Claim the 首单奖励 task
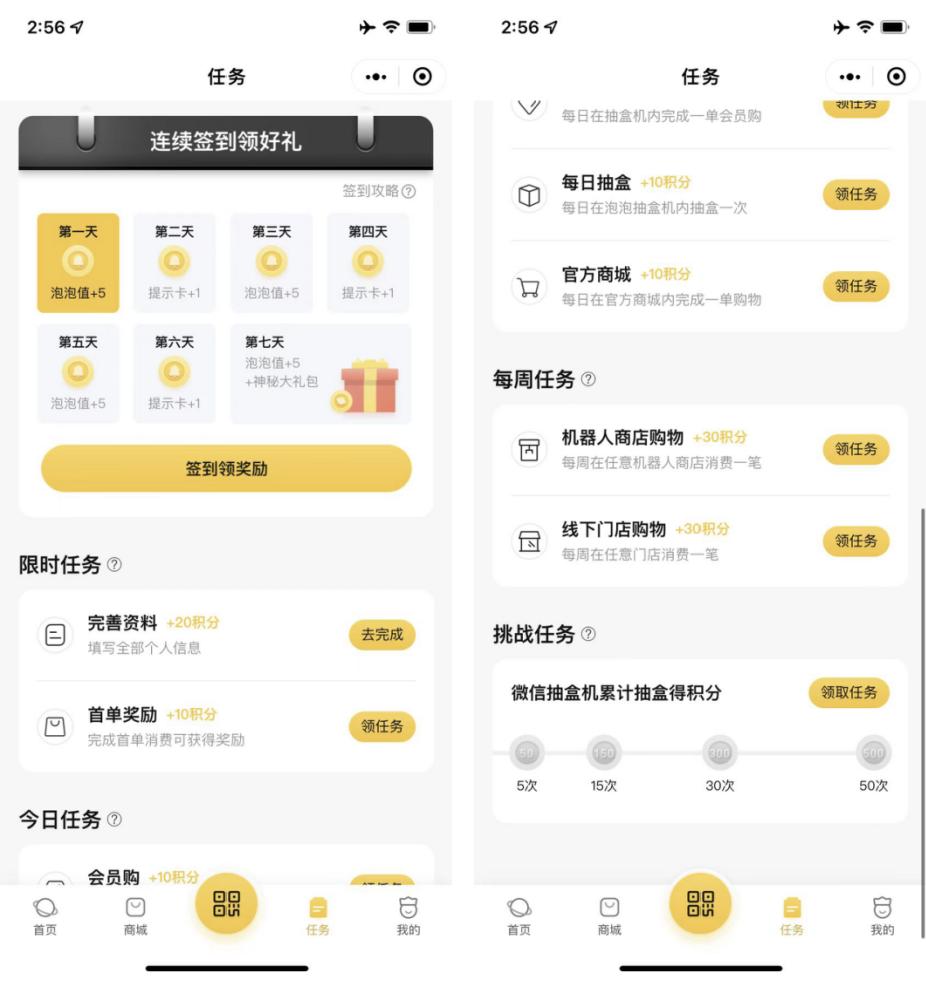The width and height of the screenshot is (926, 982). tap(382, 727)
